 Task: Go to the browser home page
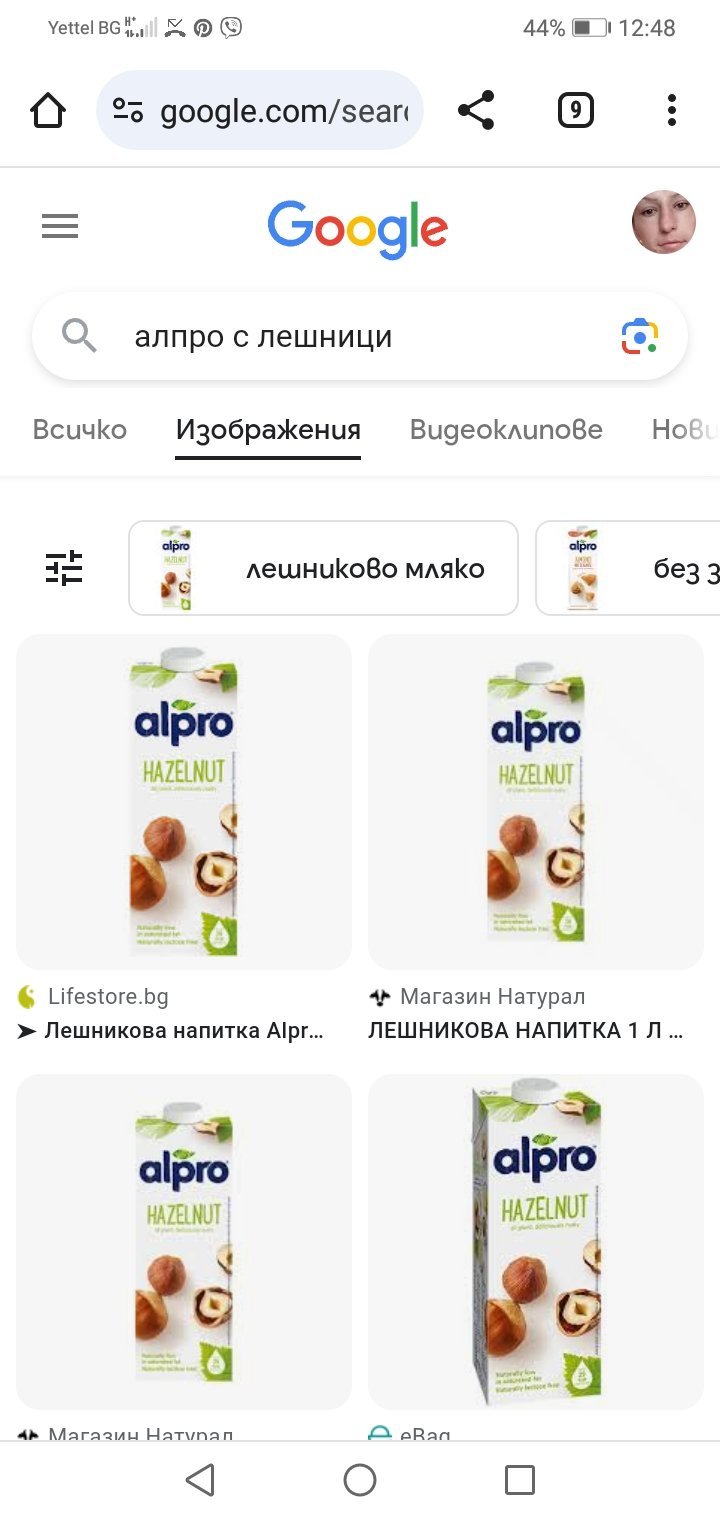(x=48, y=111)
